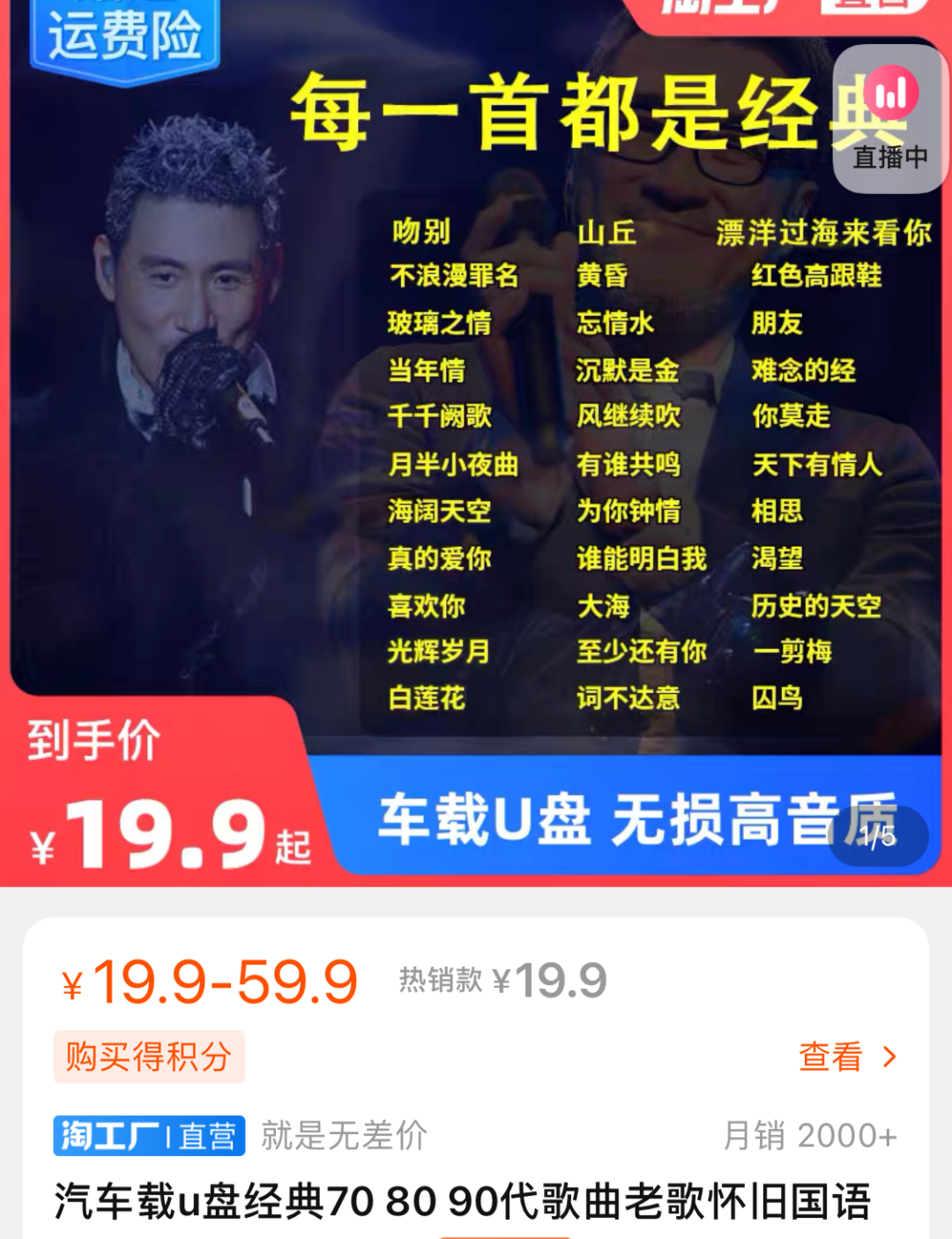
Task: Open the 购买得积分 points tag
Action: 149,1056
